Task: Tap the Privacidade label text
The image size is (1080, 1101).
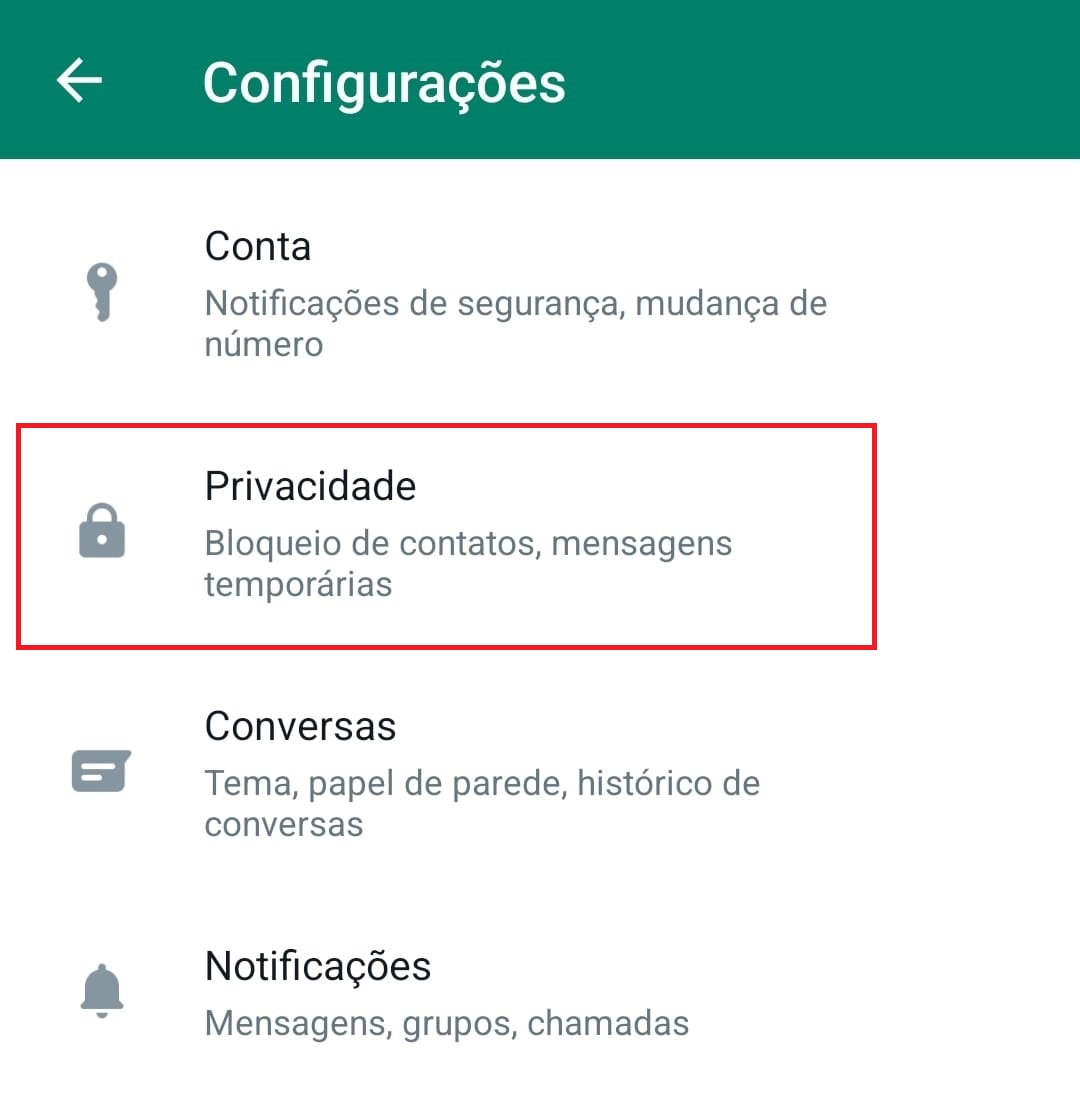Action: tap(310, 485)
